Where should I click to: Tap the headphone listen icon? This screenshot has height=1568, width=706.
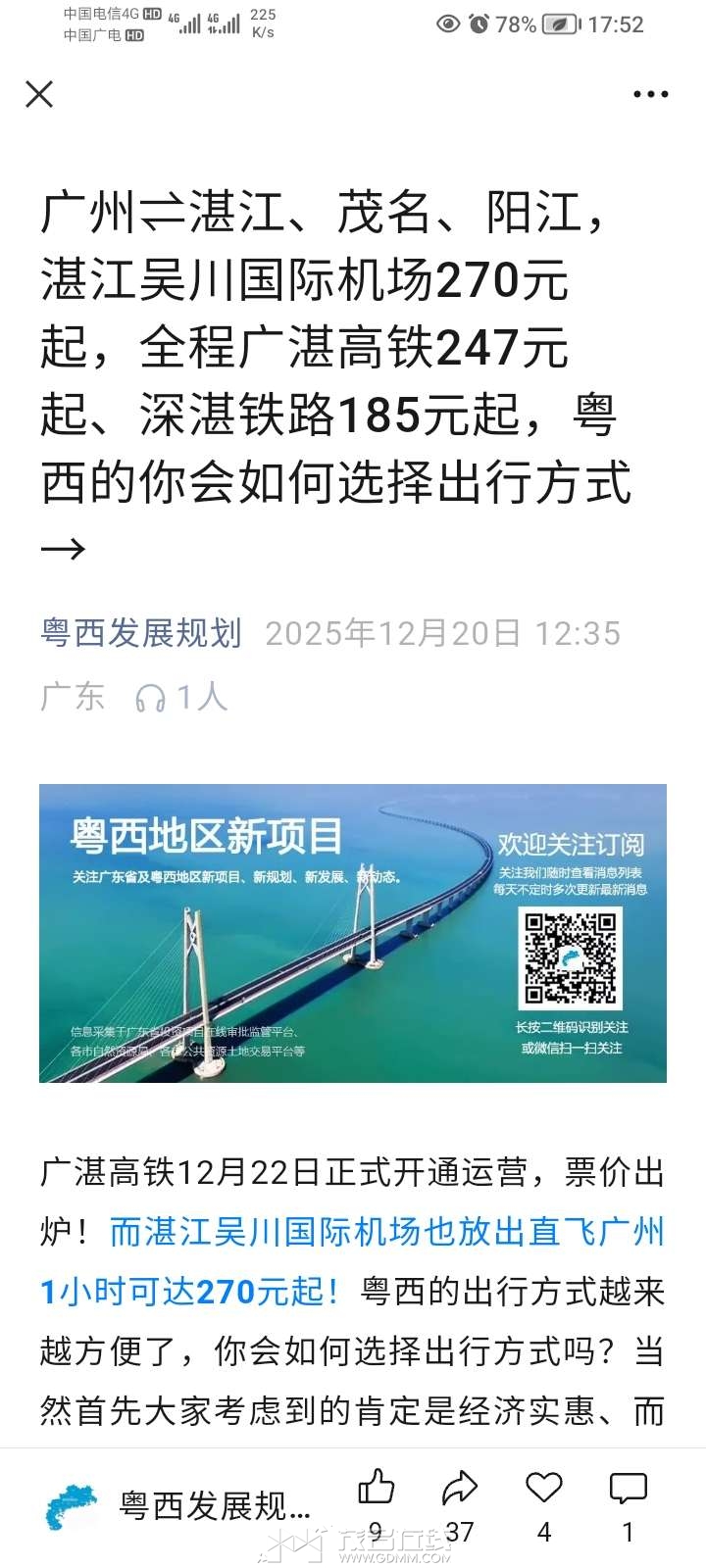150,698
